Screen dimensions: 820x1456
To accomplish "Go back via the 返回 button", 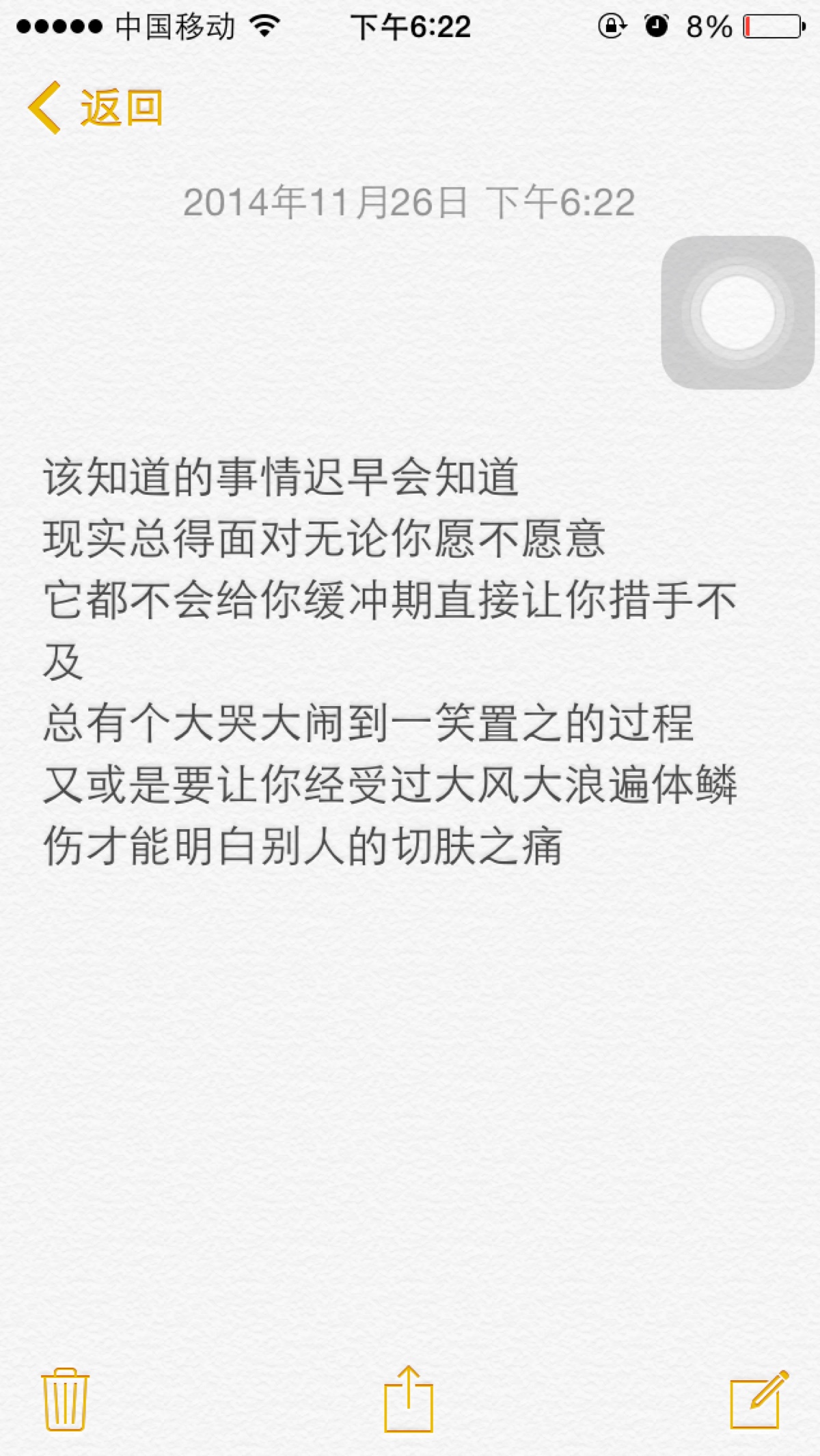I will (96, 108).
